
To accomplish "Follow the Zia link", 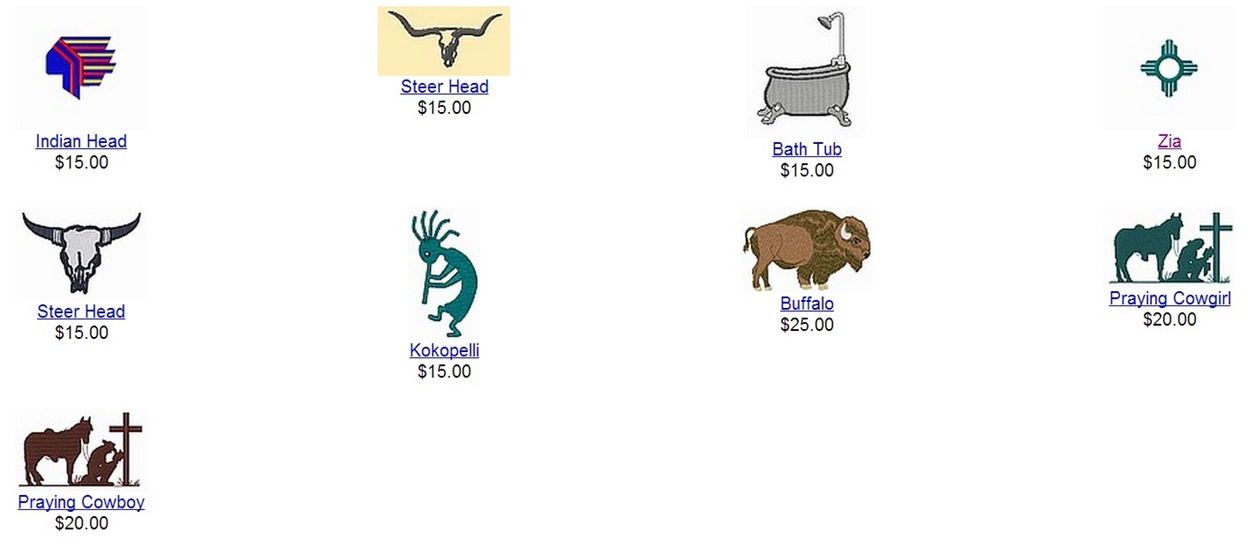I will (x=1169, y=141).
